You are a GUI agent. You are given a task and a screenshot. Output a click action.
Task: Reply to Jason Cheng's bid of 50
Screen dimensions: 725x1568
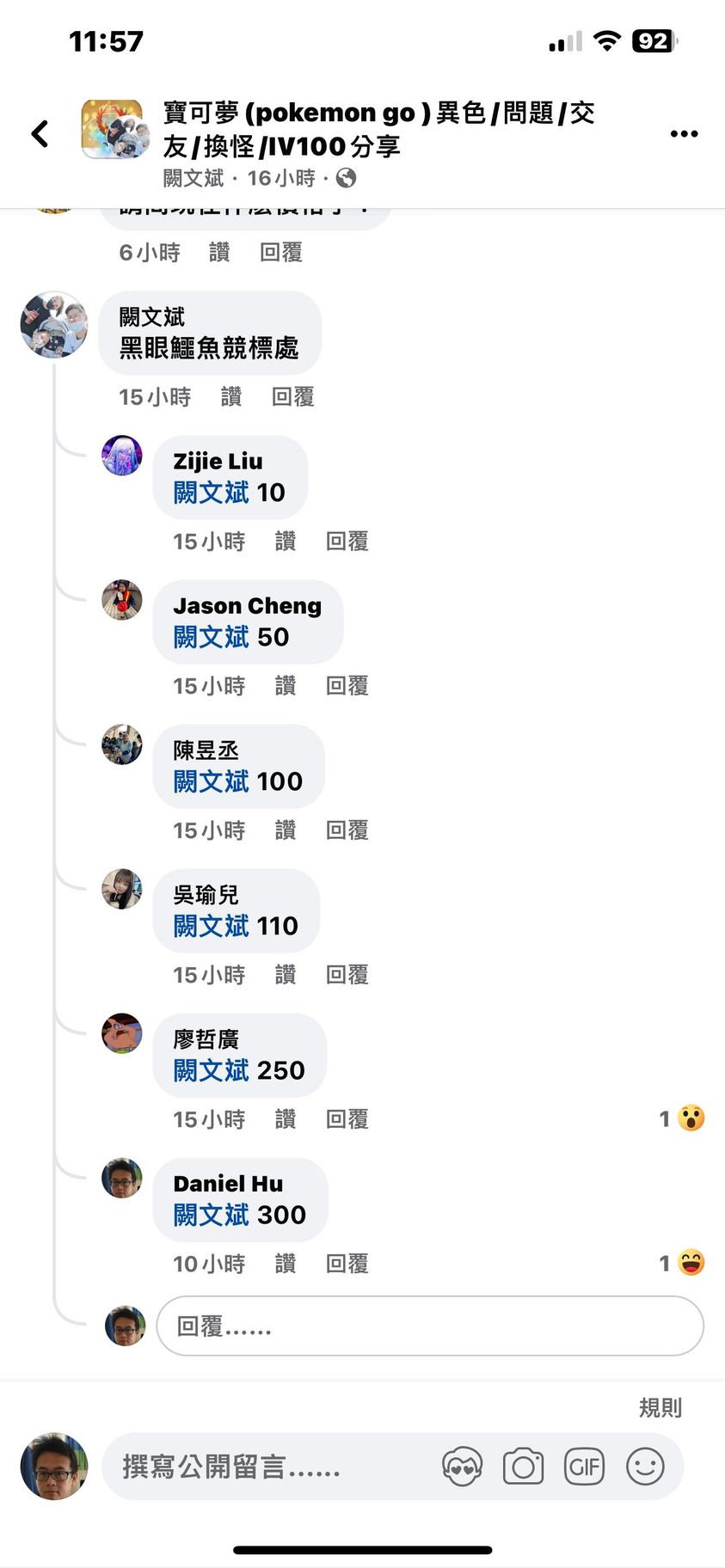[347, 686]
